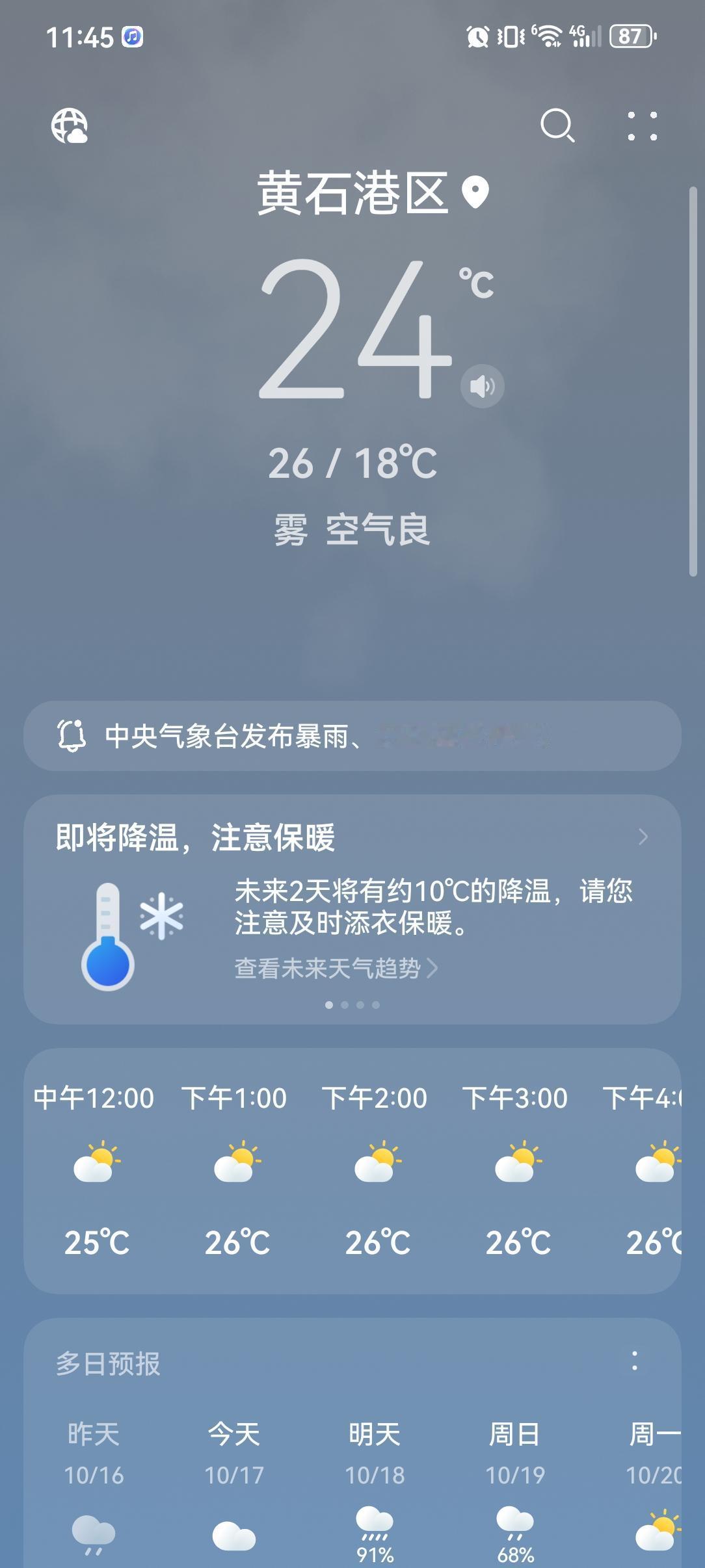
Task: Open air quality details via 空气良
Action: point(378,529)
